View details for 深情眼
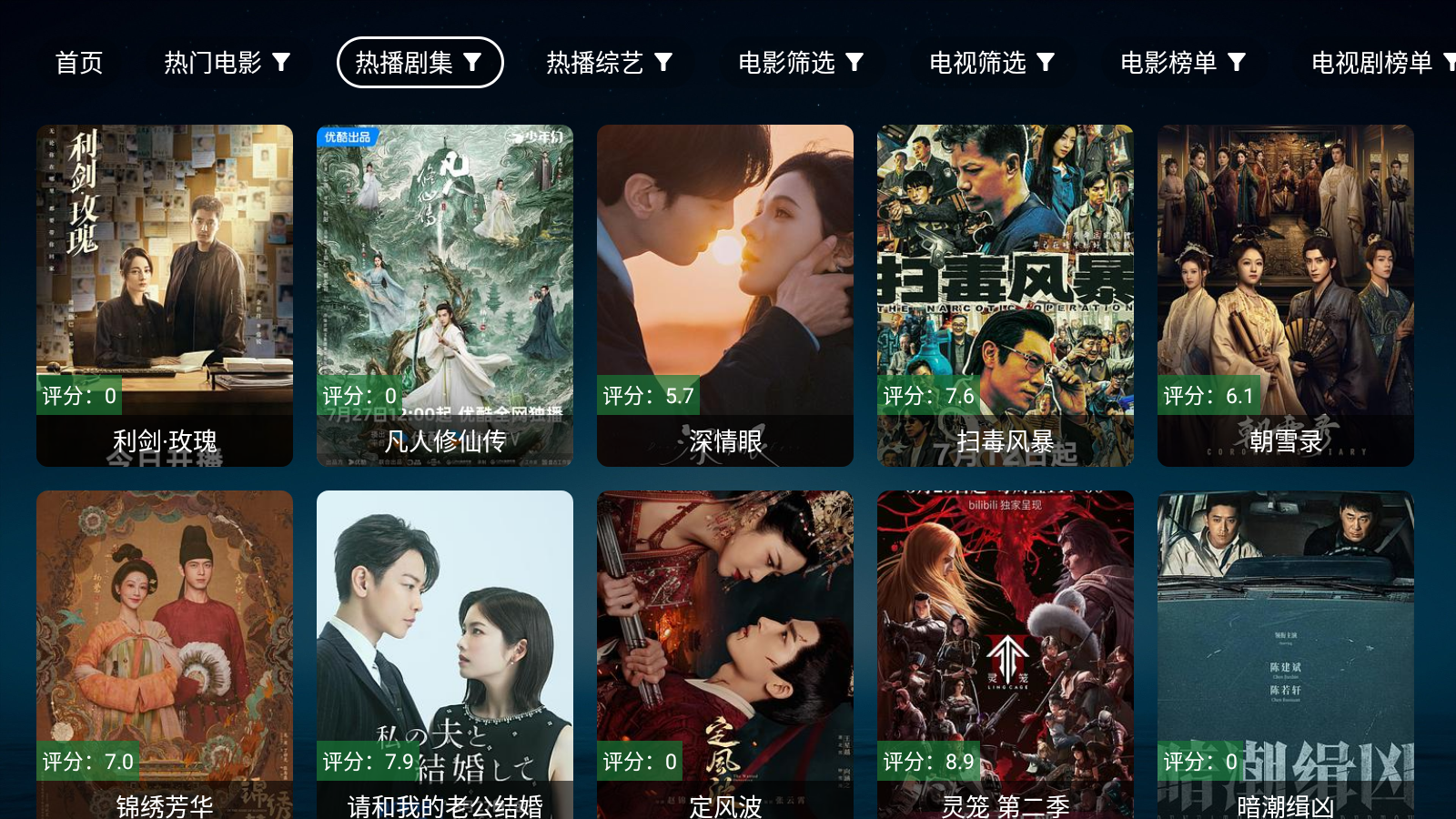This screenshot has height=819, width=1456. pos(725,295)
